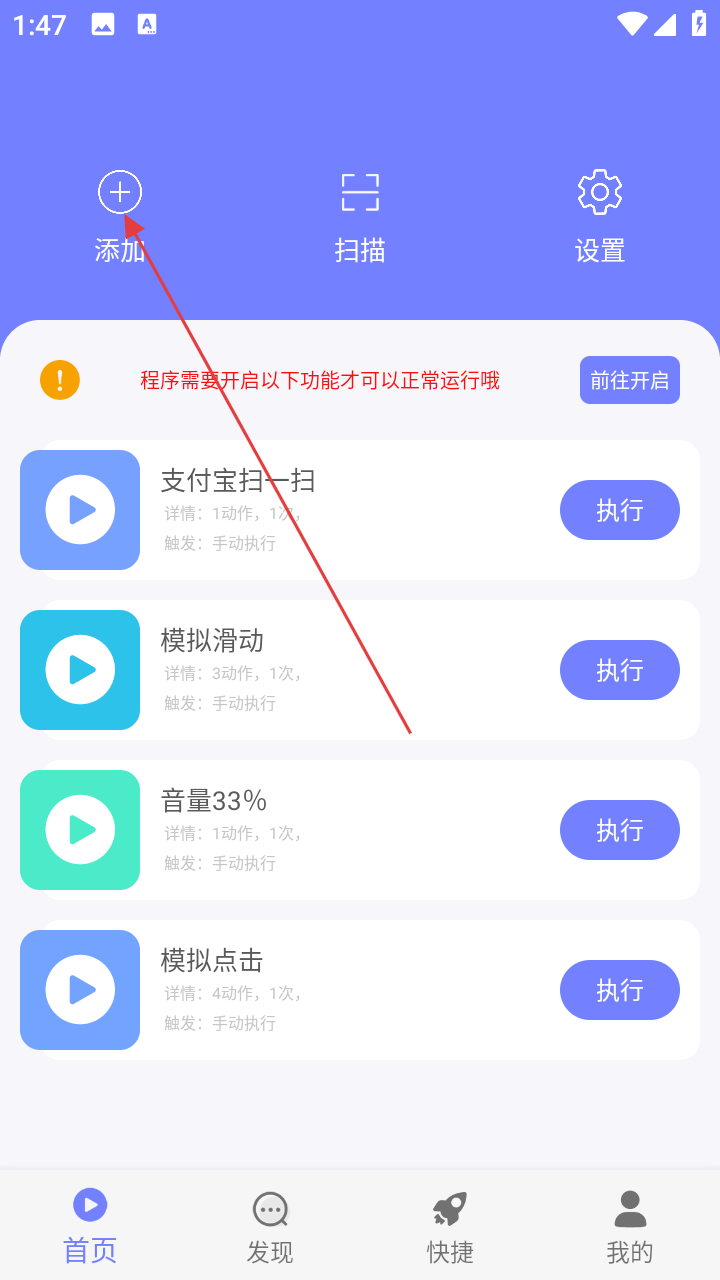Tap the 添加 plus icon
The image size is (720, 1280).
click(x=120, y=192)
